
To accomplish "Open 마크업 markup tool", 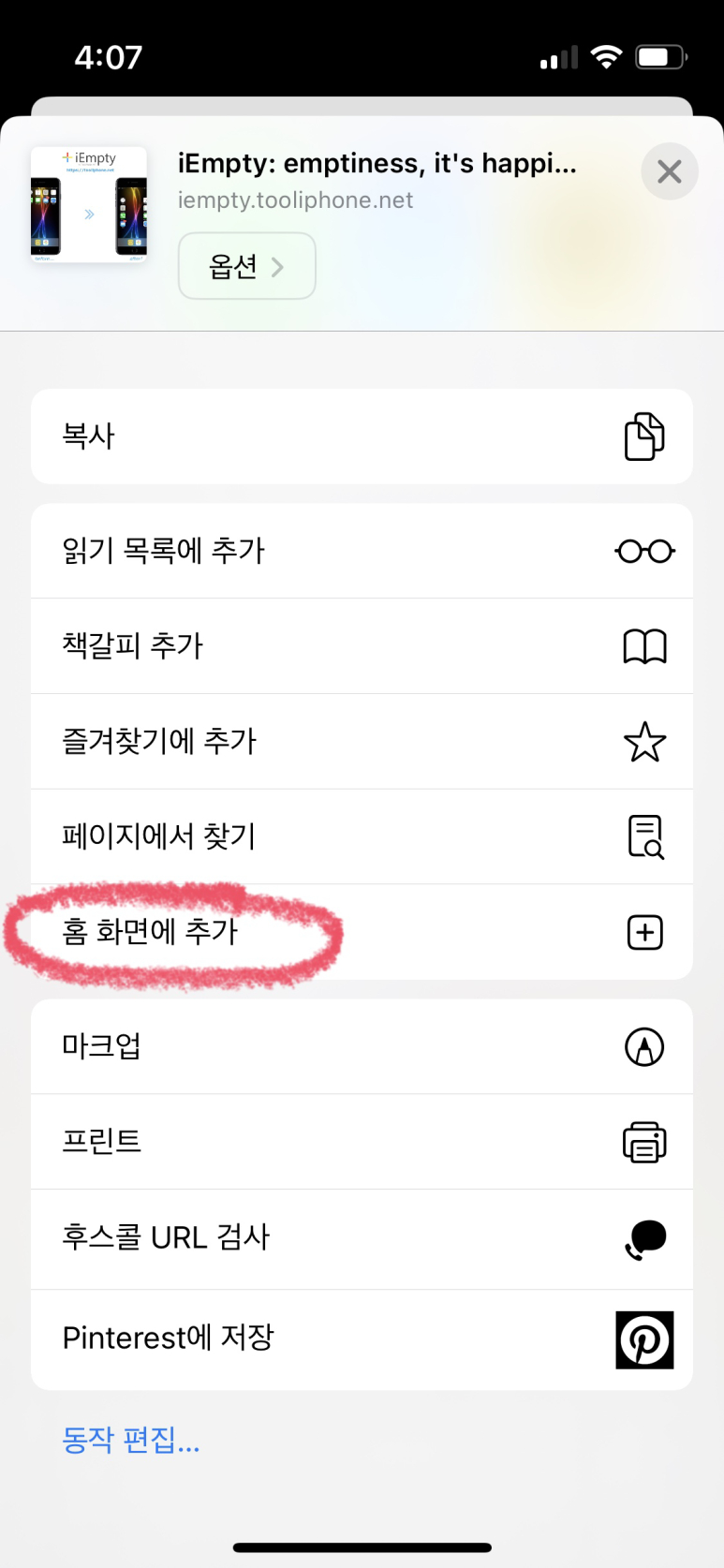I will pos(362,1046).
